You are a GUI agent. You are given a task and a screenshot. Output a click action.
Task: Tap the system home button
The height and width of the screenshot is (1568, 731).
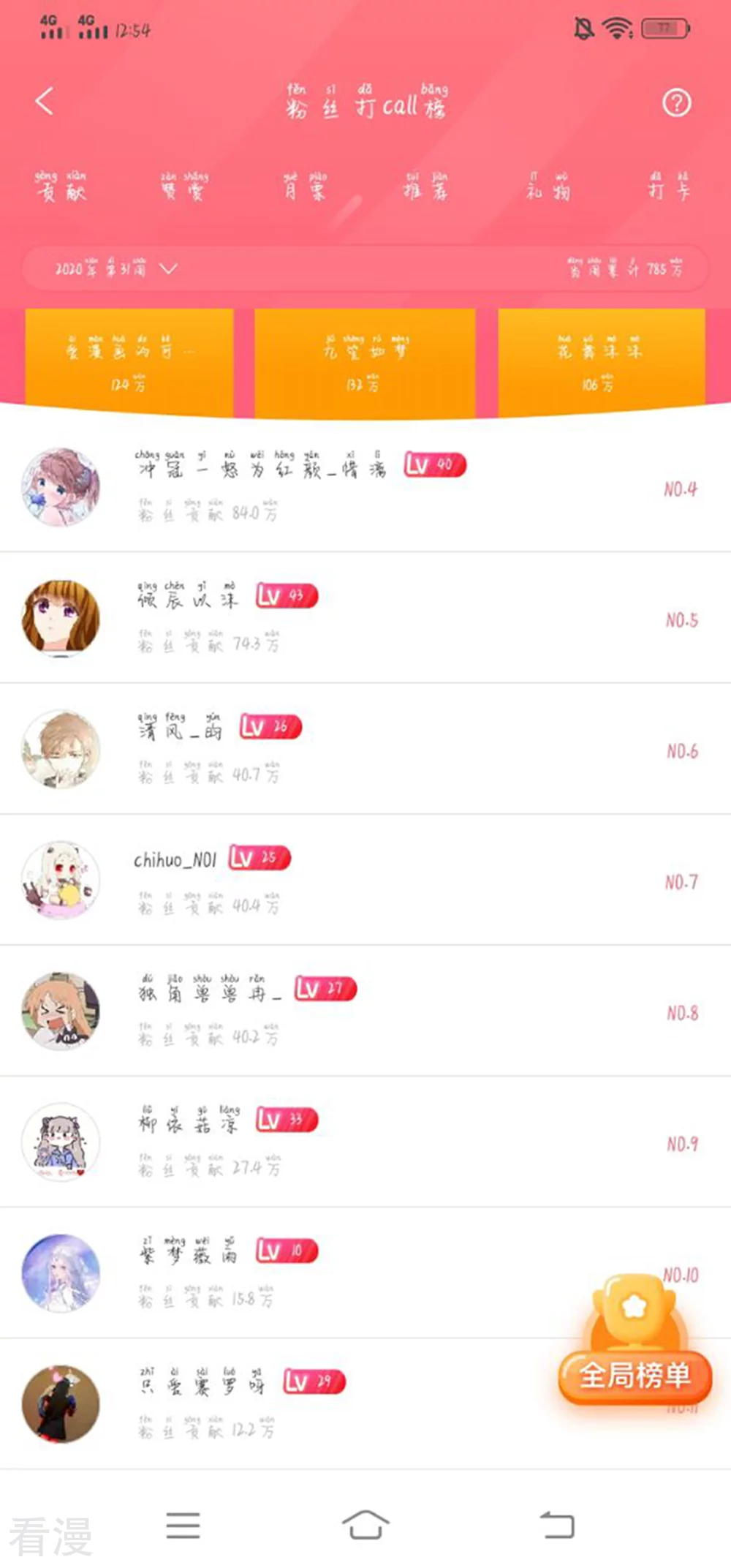[365, 1526]
